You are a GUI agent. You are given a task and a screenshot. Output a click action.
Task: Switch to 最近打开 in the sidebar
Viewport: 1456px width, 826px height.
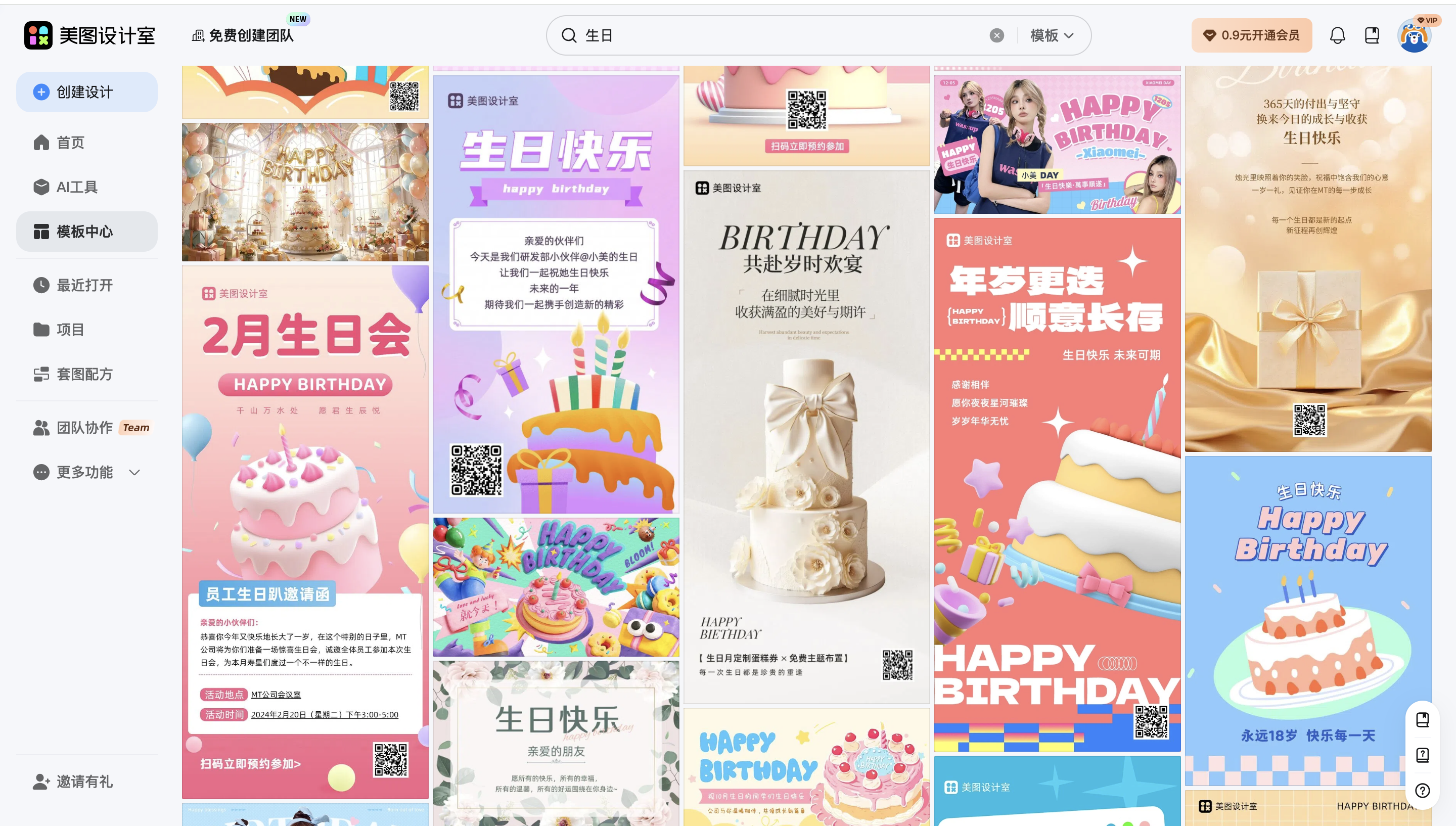click(x=84, y=285)
